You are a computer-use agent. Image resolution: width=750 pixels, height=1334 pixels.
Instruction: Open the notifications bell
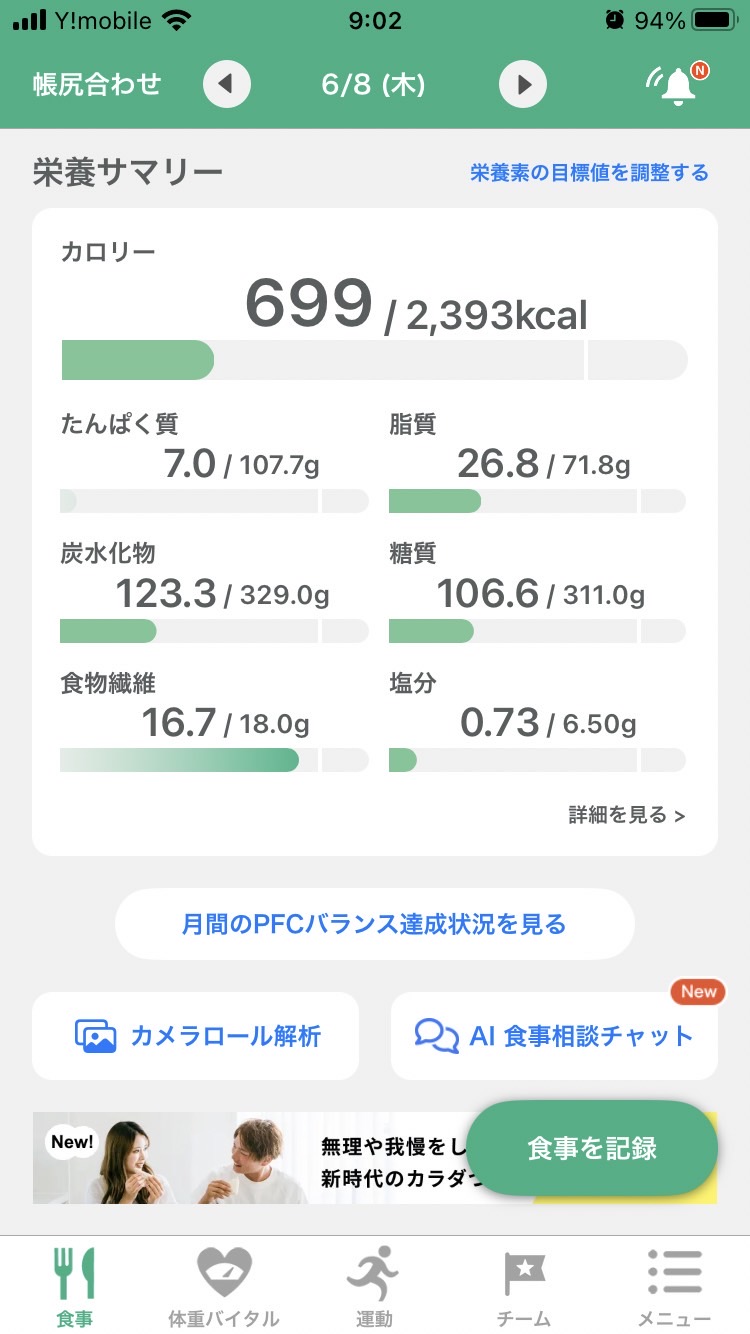click(678, 85)
